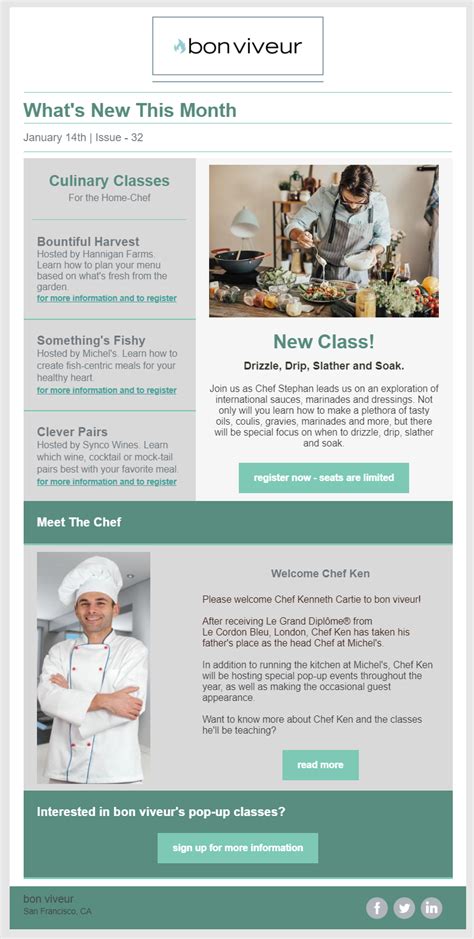Go to the LinkedIn page
This screenshot has height=939, width=474.
pos(432,908)
